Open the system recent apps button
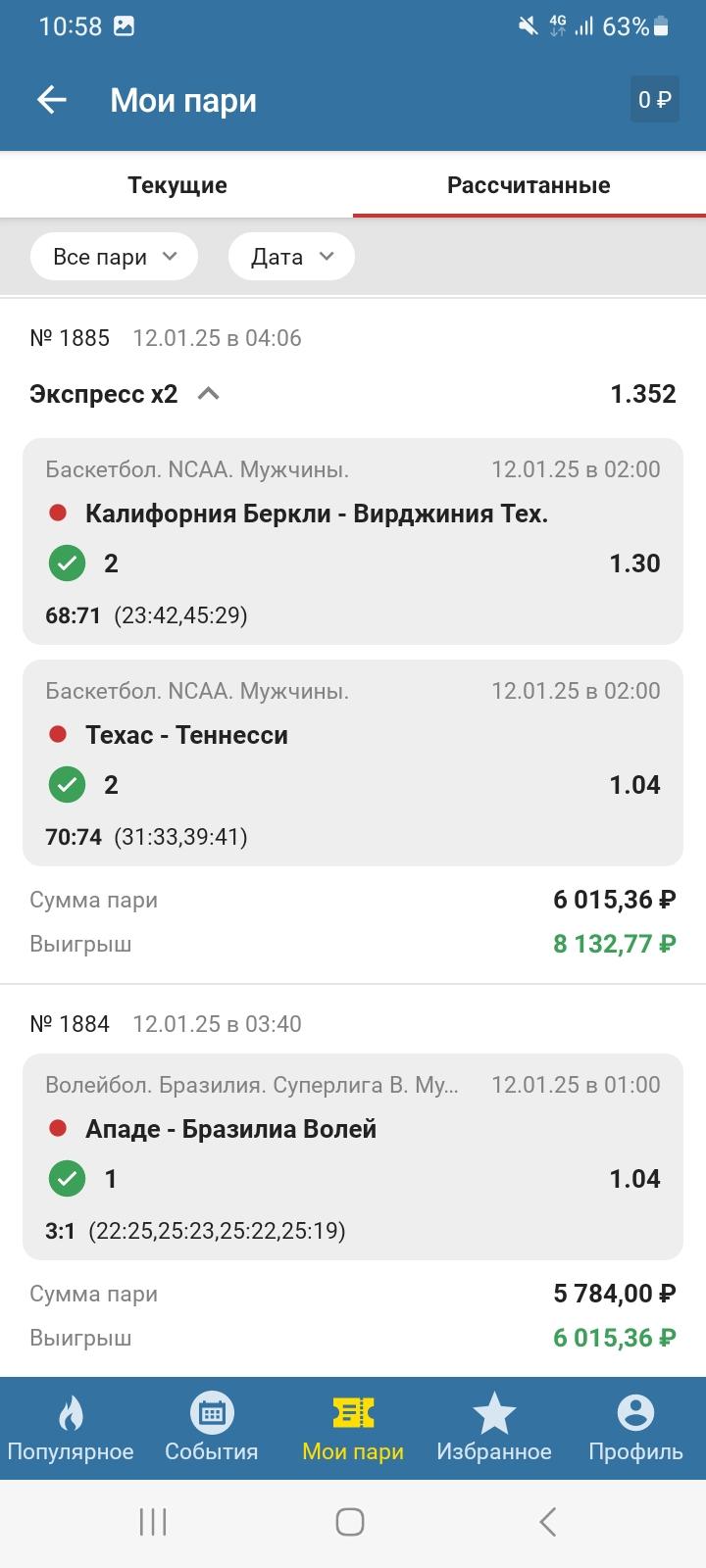This screenshot has width=706, height=1568. tap(153, 1522)
